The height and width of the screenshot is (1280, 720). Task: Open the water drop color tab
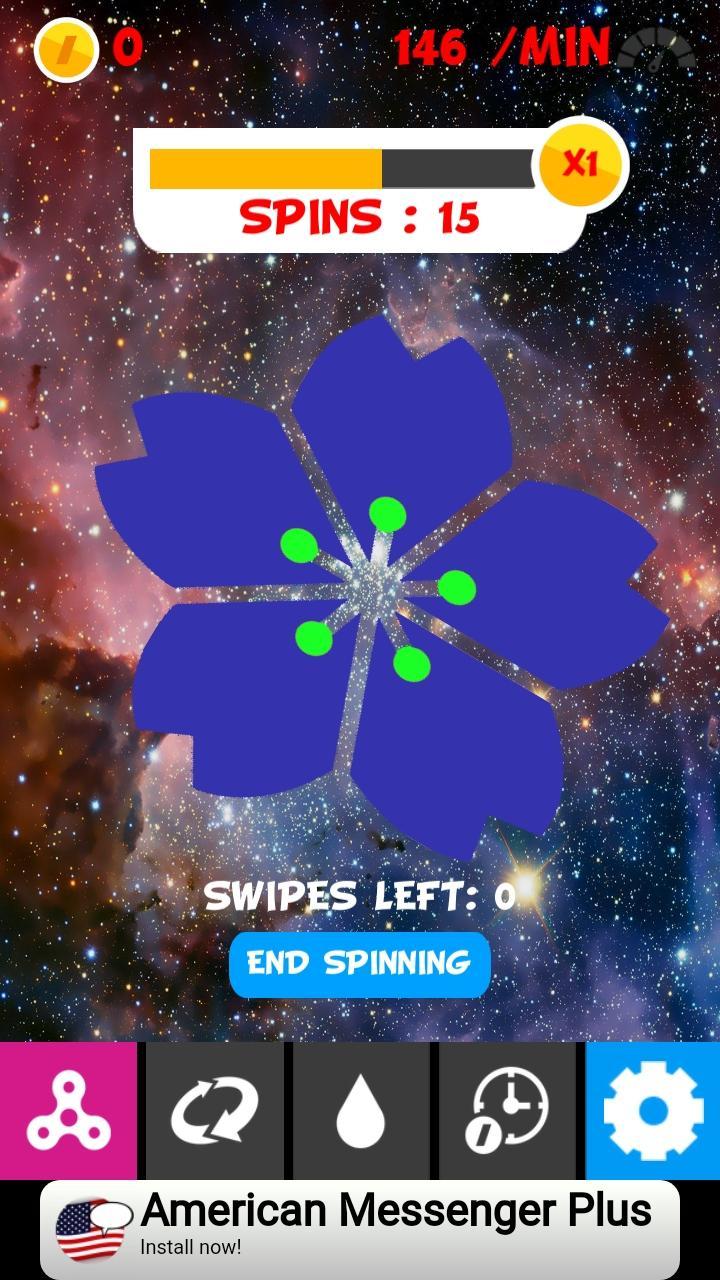[x=361, y=1110]
